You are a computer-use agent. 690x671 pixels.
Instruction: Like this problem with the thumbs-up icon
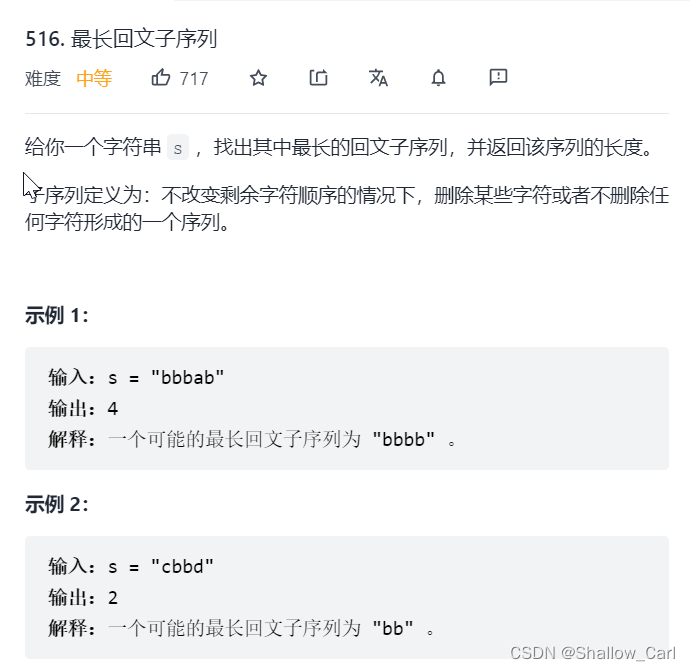(161, 78)
